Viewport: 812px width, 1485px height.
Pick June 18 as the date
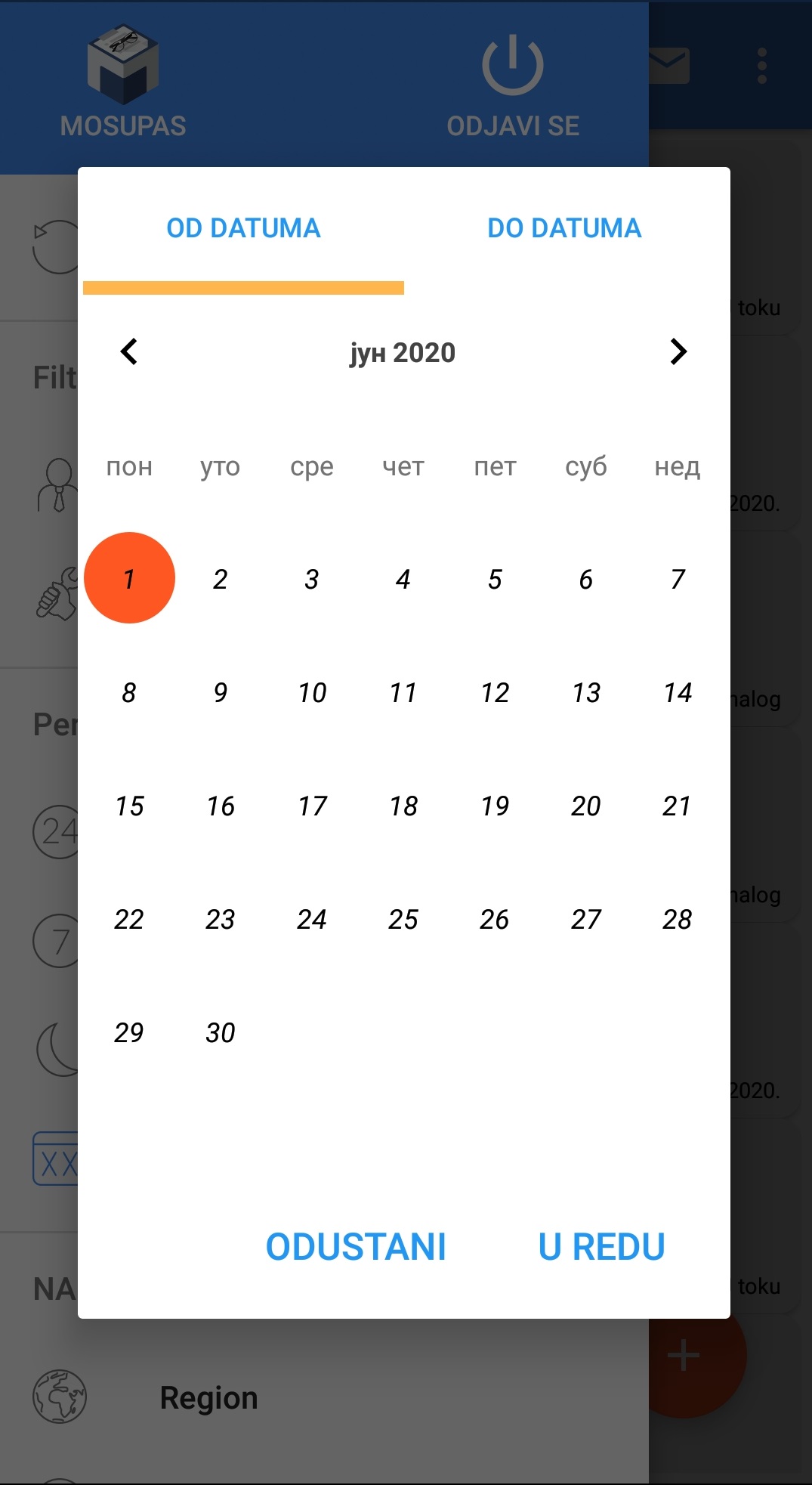403,806
